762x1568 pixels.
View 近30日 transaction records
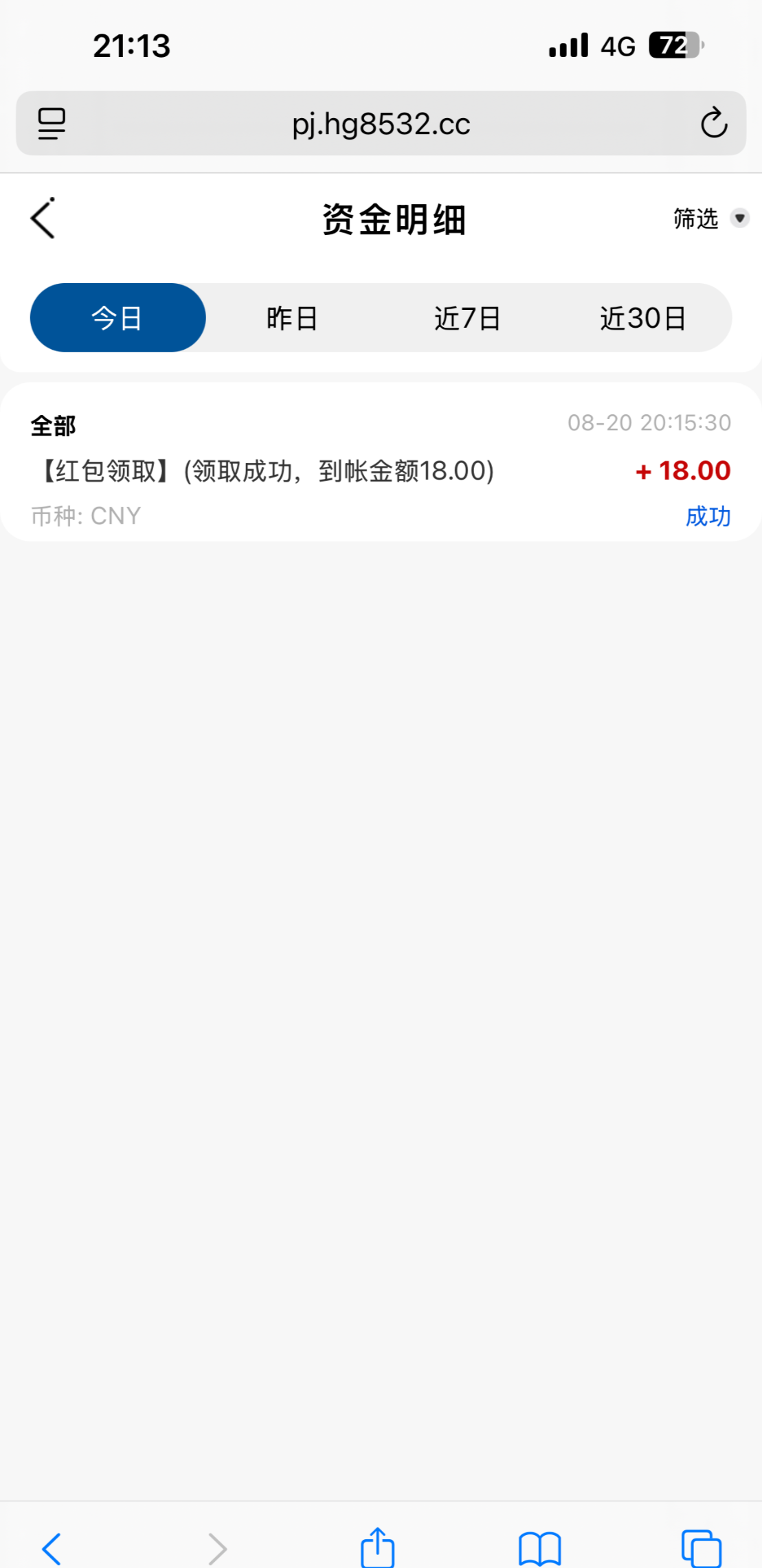[642, 318]
